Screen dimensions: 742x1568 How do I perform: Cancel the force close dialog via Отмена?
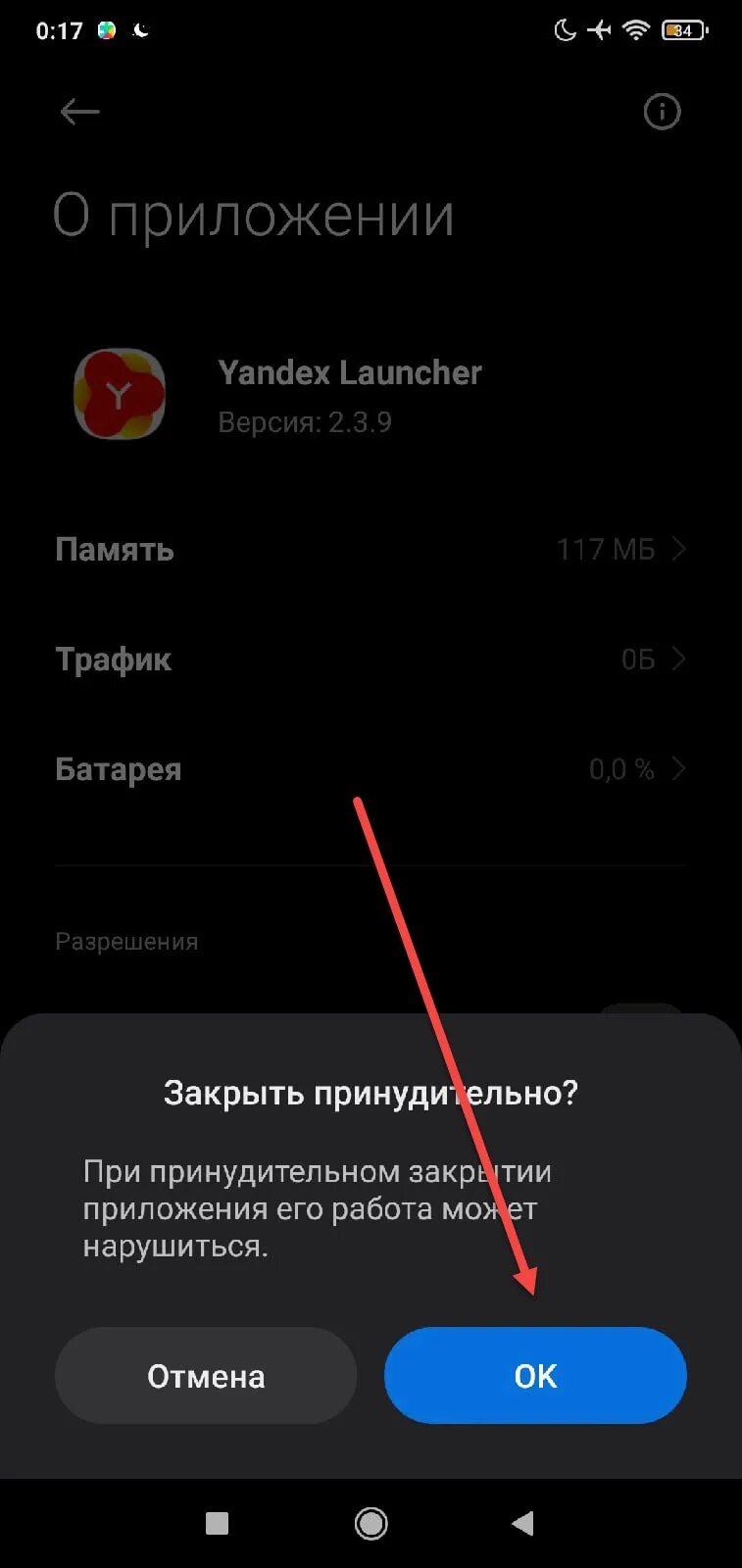206,1375
